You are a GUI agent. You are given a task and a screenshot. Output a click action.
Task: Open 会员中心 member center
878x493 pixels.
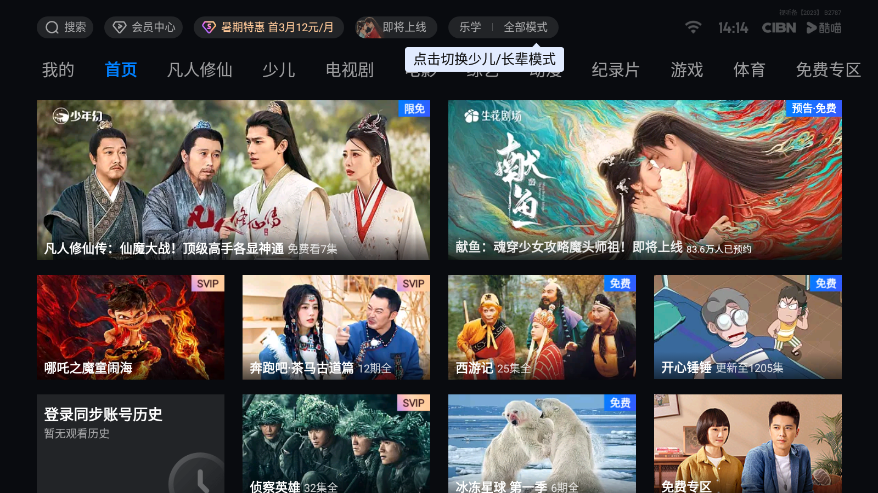click(143, 27)
